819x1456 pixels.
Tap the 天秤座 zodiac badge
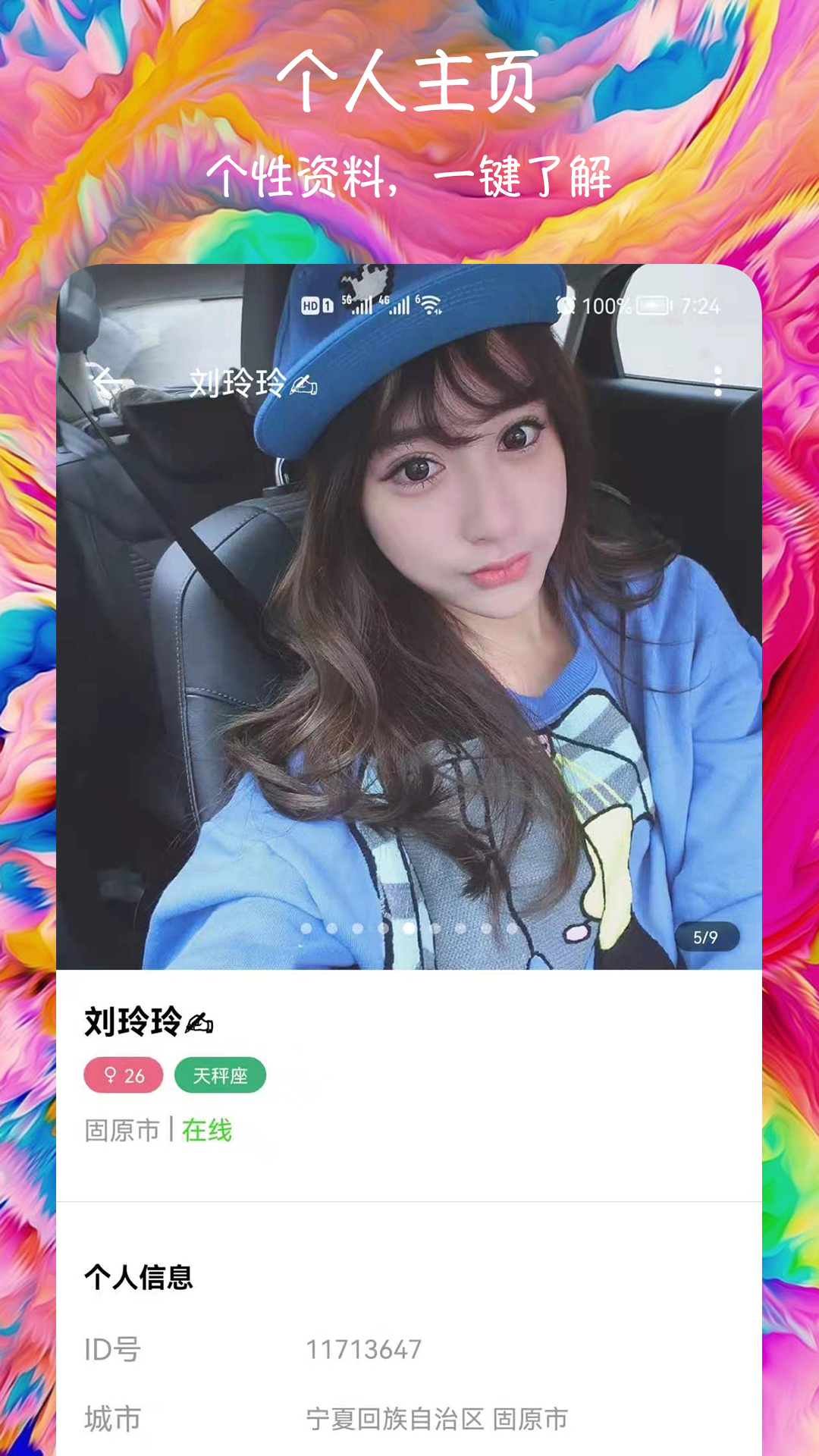(221, 1074)
